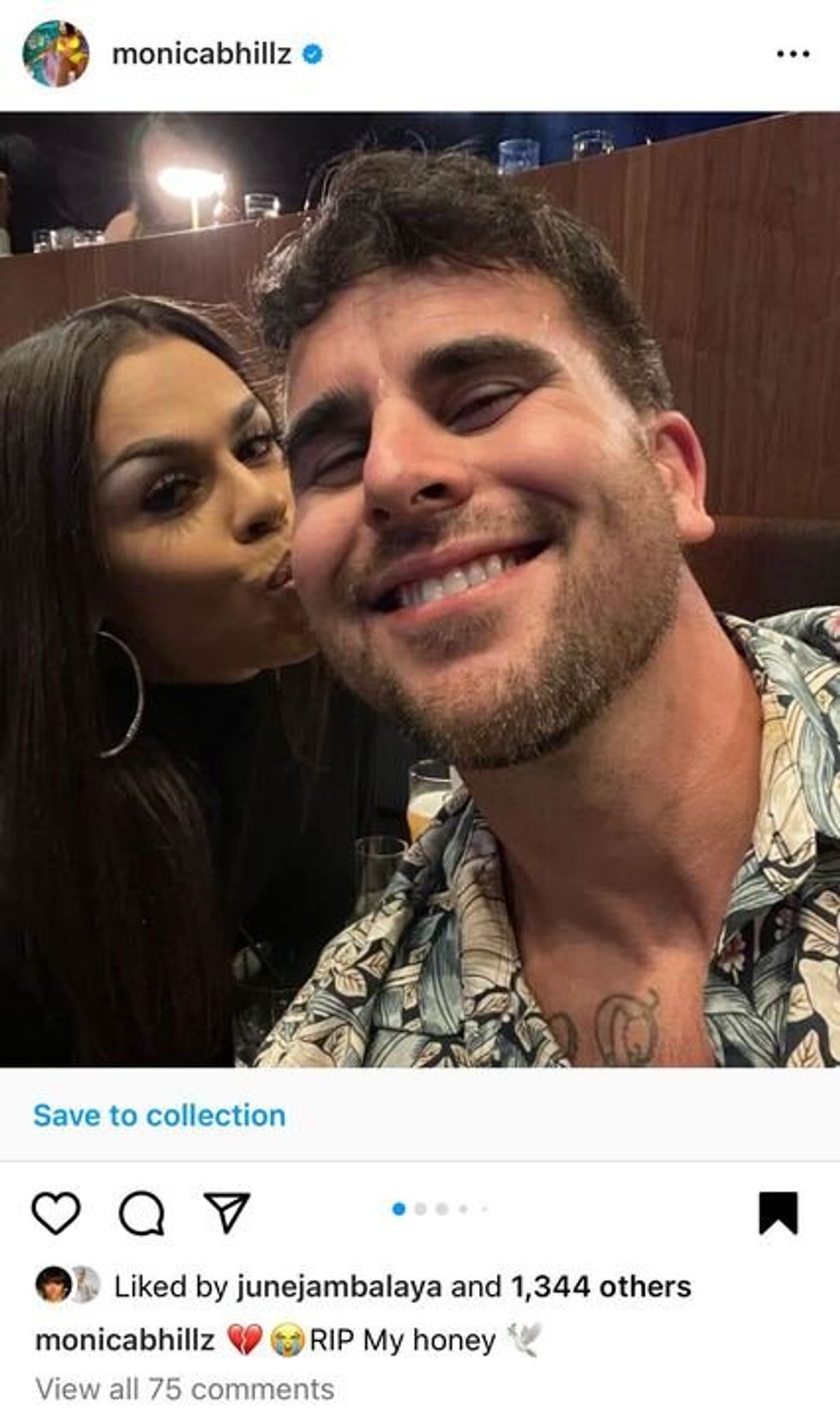840x1420 pixels.
Task: Open the three-dot options menu
Action: point(792,54)
